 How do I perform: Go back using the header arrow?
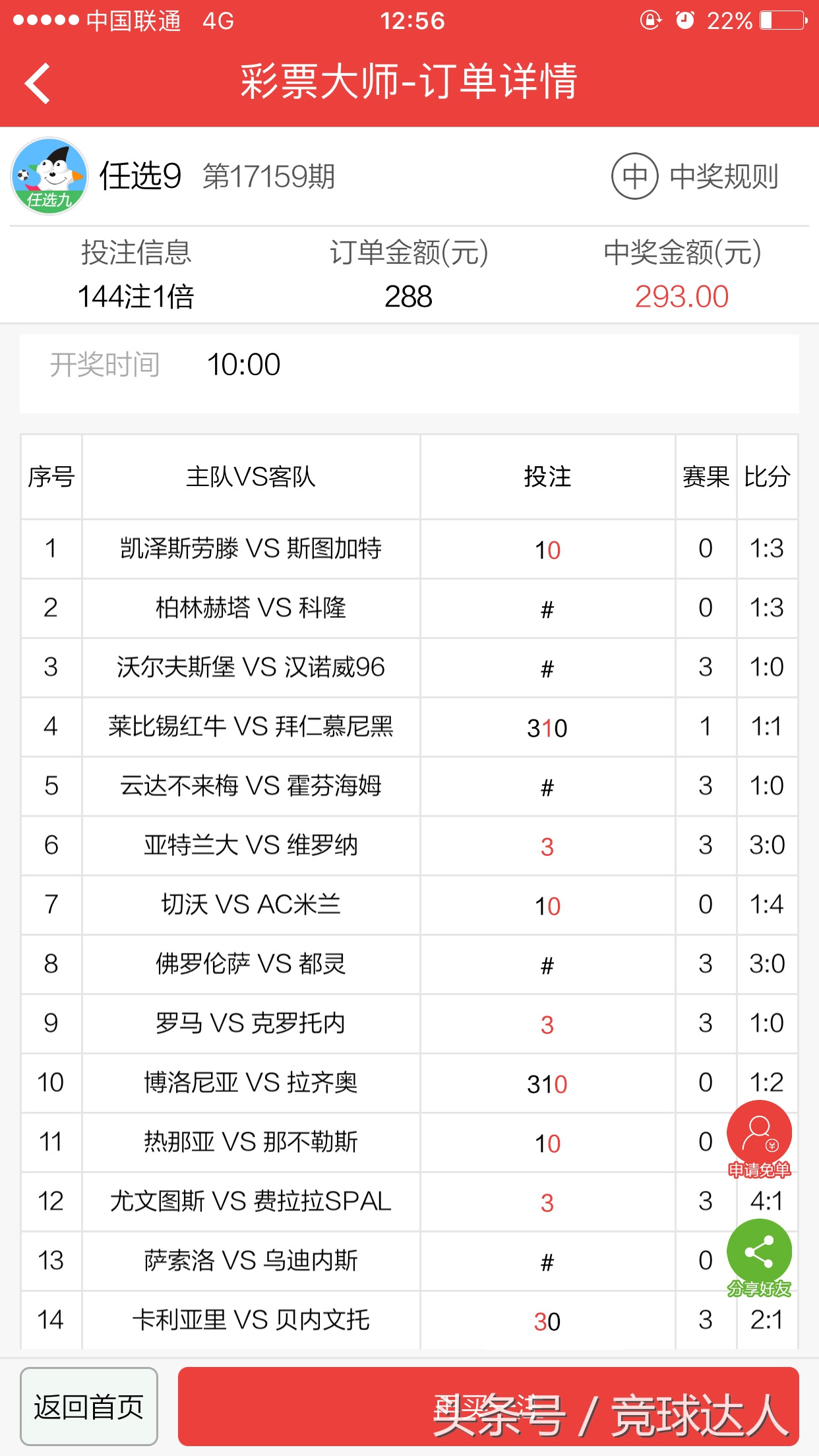[x=38, y=83]
